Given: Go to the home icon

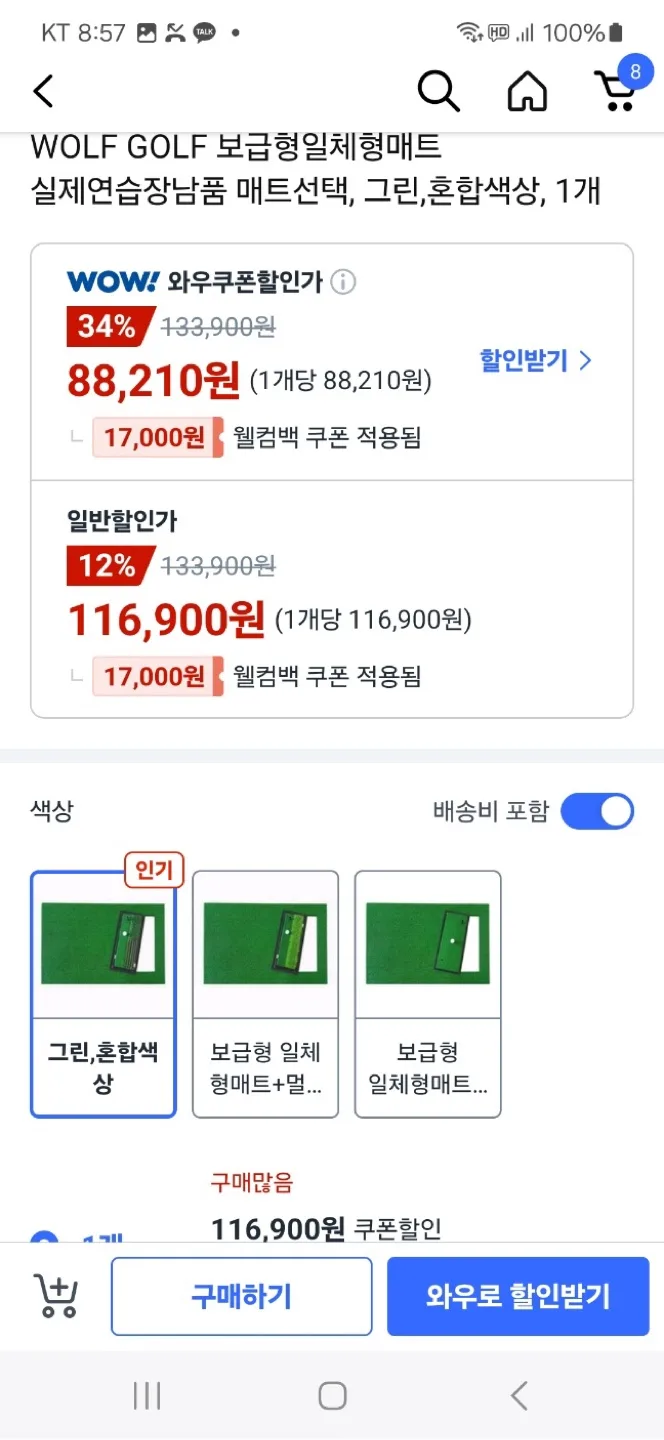Looking at the screenshot, I should 527,91.
